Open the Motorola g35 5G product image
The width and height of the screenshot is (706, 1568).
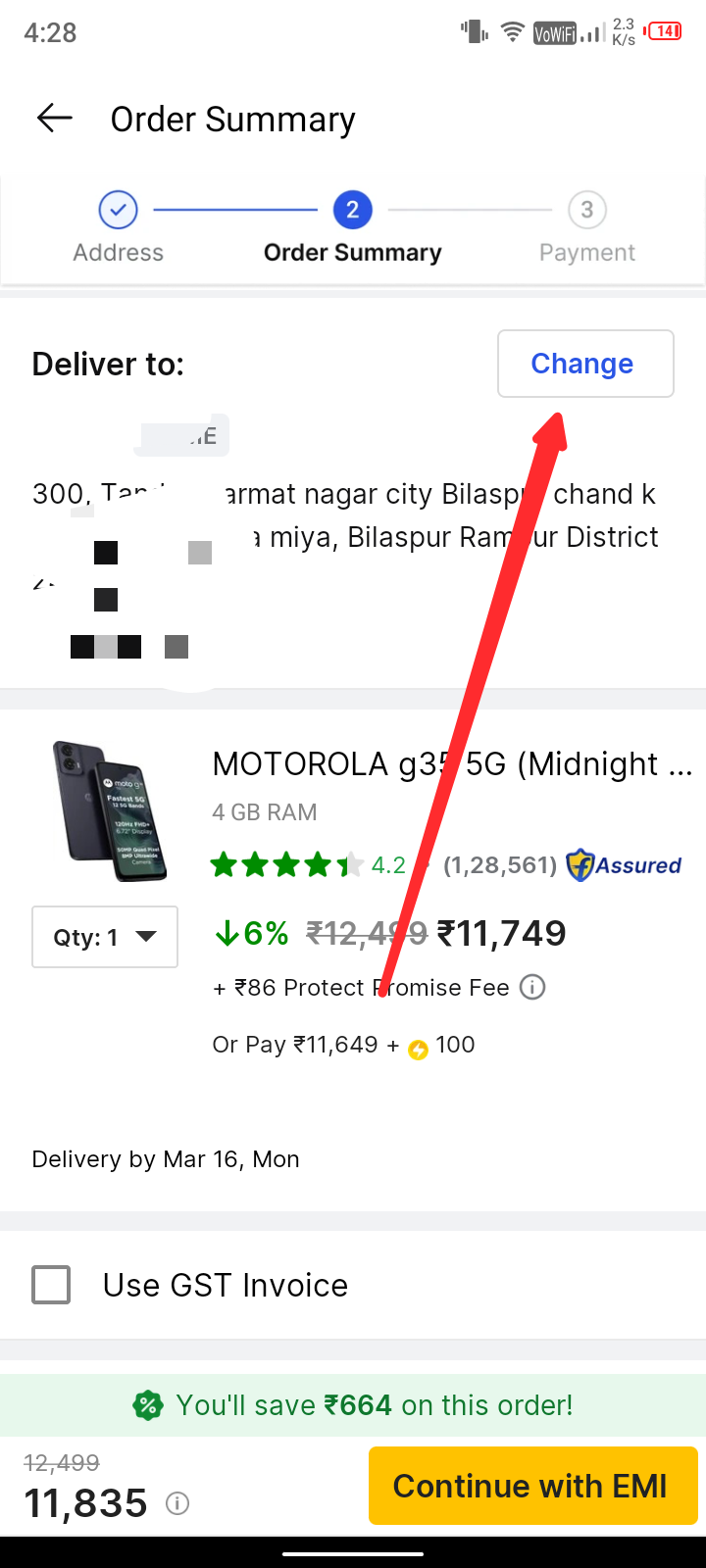110,812
